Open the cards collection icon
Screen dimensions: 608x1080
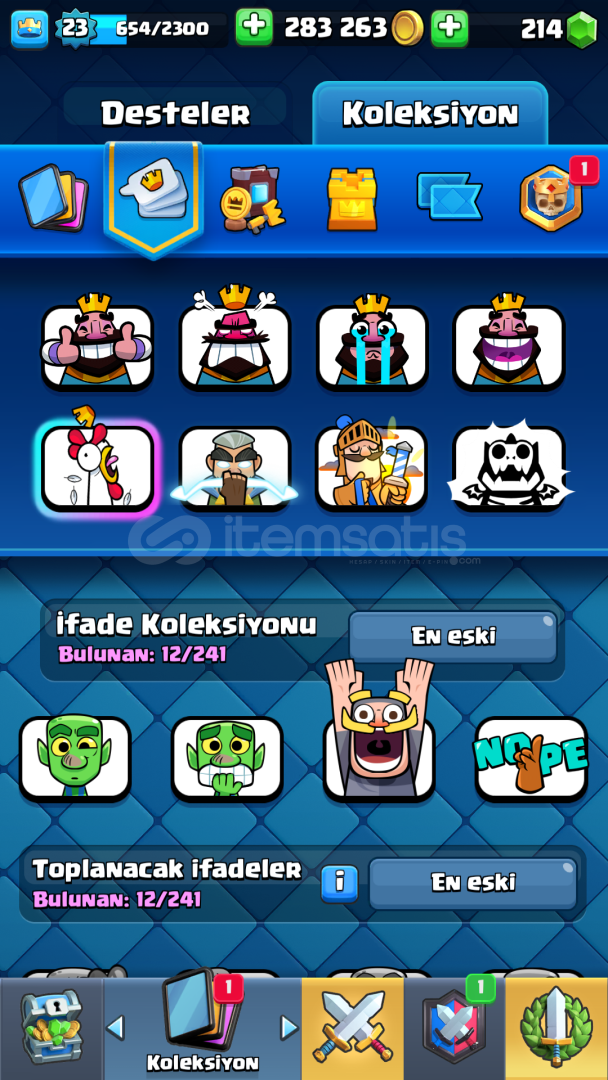53,196
